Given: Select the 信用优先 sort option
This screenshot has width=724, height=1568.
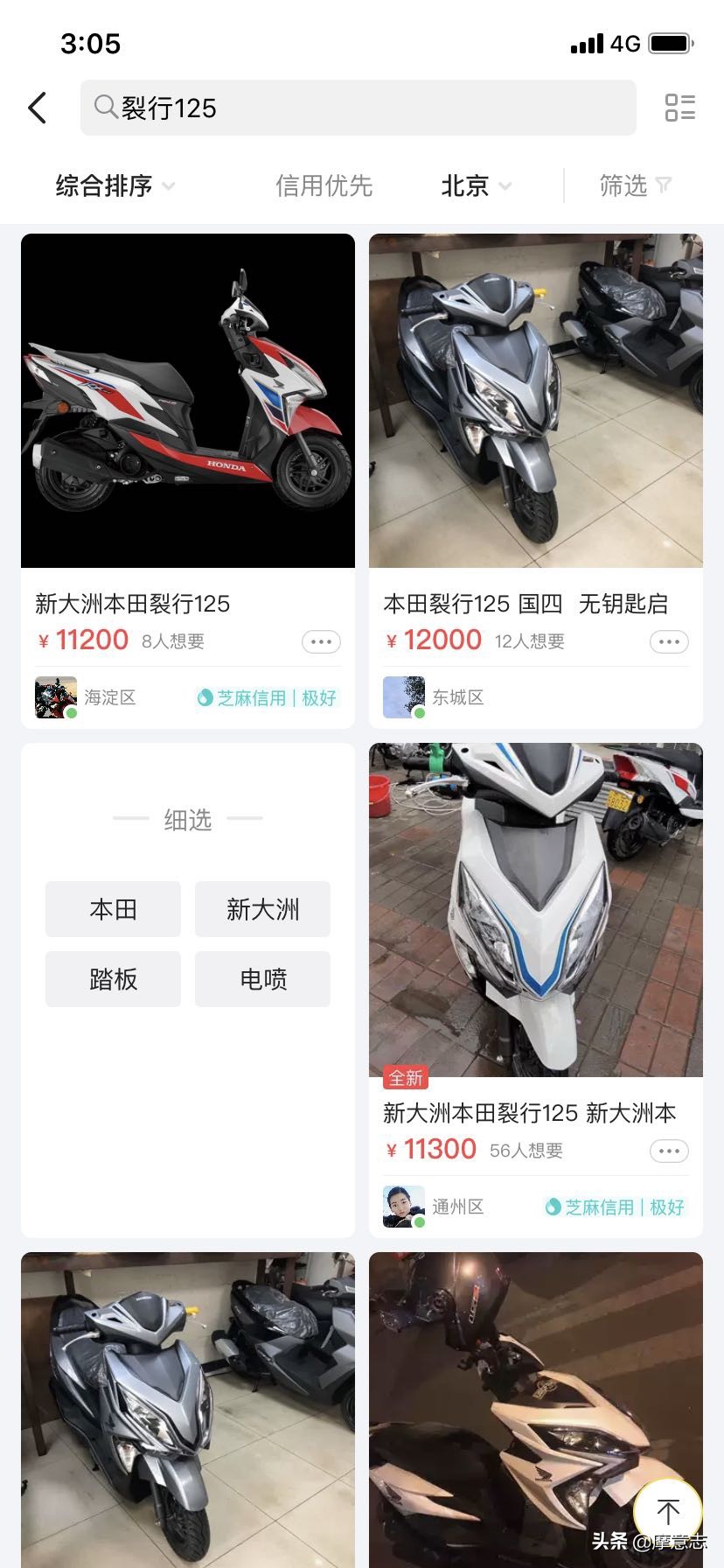Looking at the screenshot, I should (324, 185).
